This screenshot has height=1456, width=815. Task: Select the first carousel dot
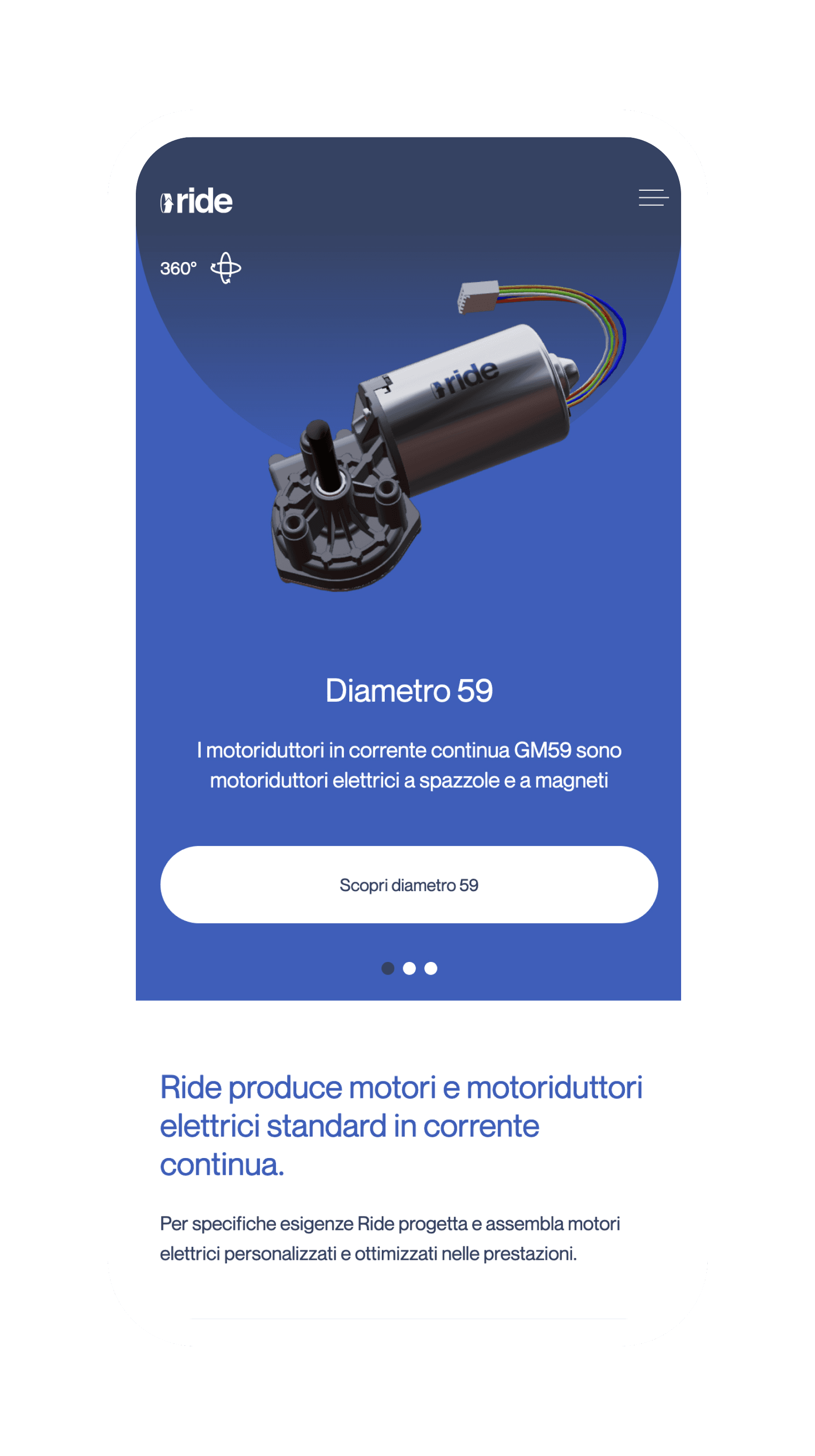coord(388,968)
